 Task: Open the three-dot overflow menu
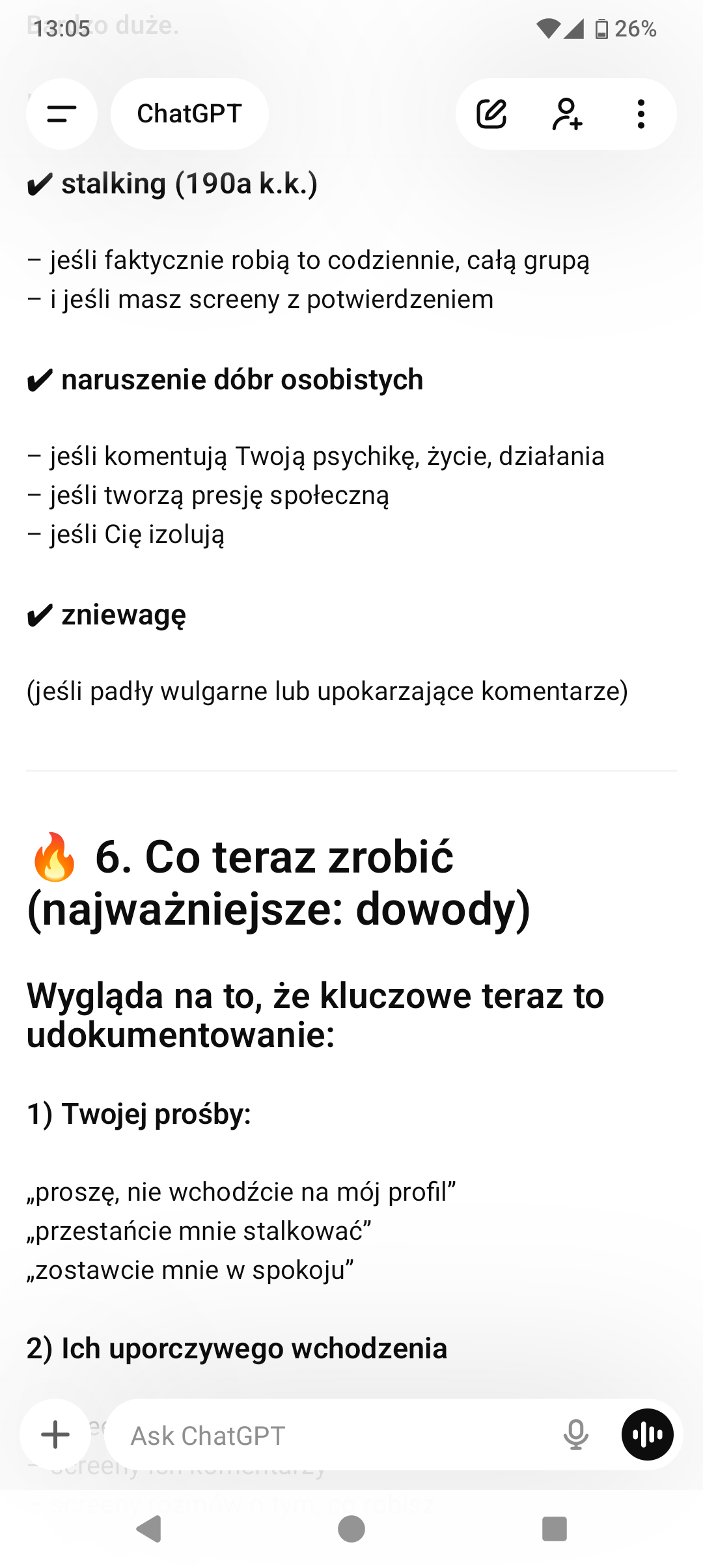[641, 114]
